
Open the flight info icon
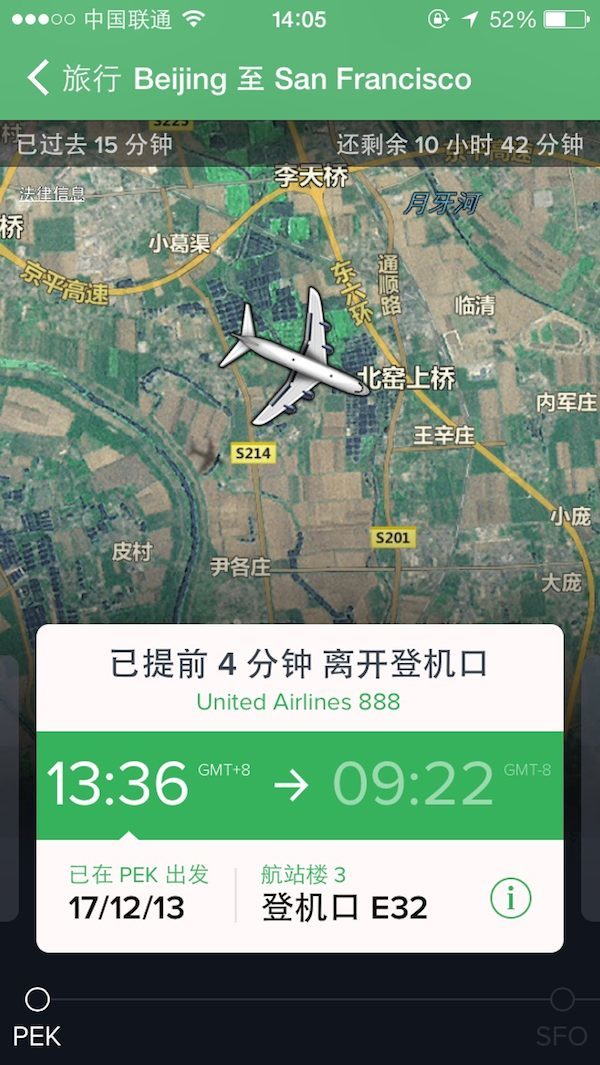pyautogui.click(x=510, y=899)
